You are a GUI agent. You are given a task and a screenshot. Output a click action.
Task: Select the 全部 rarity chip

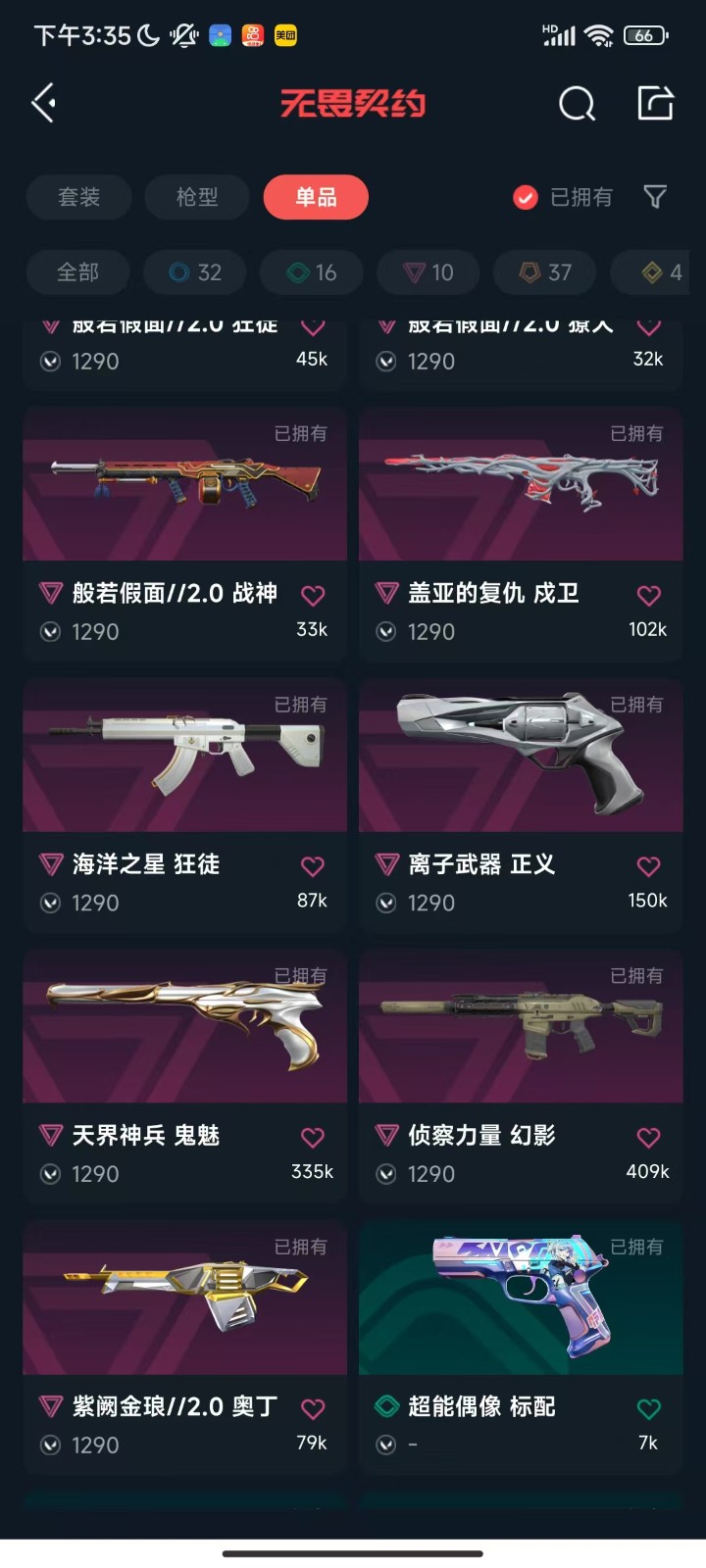coord(77,272)
